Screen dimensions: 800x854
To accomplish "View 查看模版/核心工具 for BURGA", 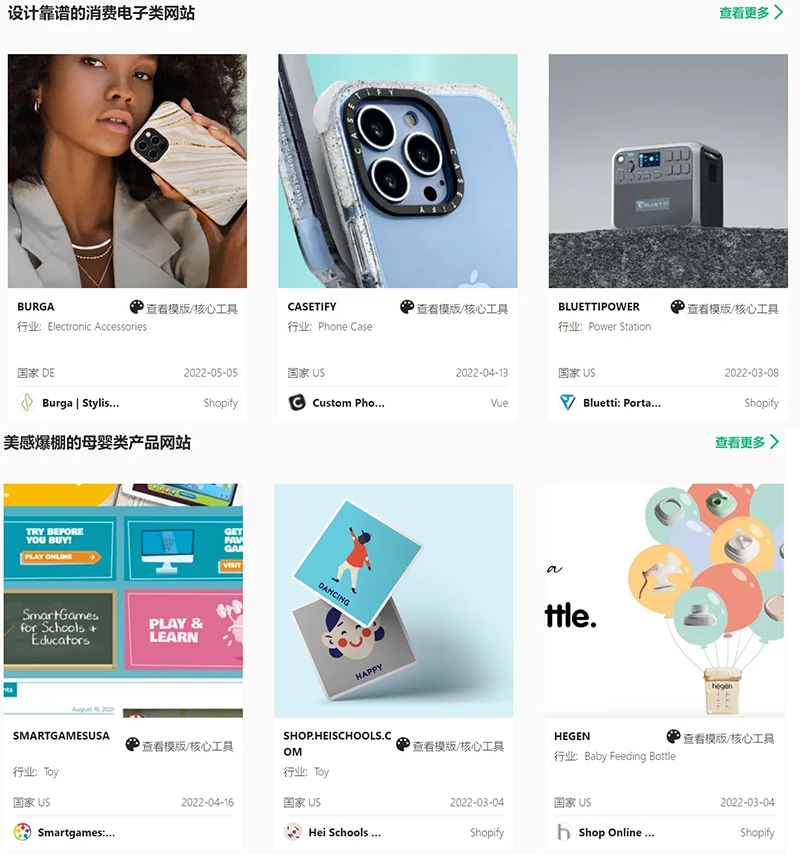I will 184,308.
